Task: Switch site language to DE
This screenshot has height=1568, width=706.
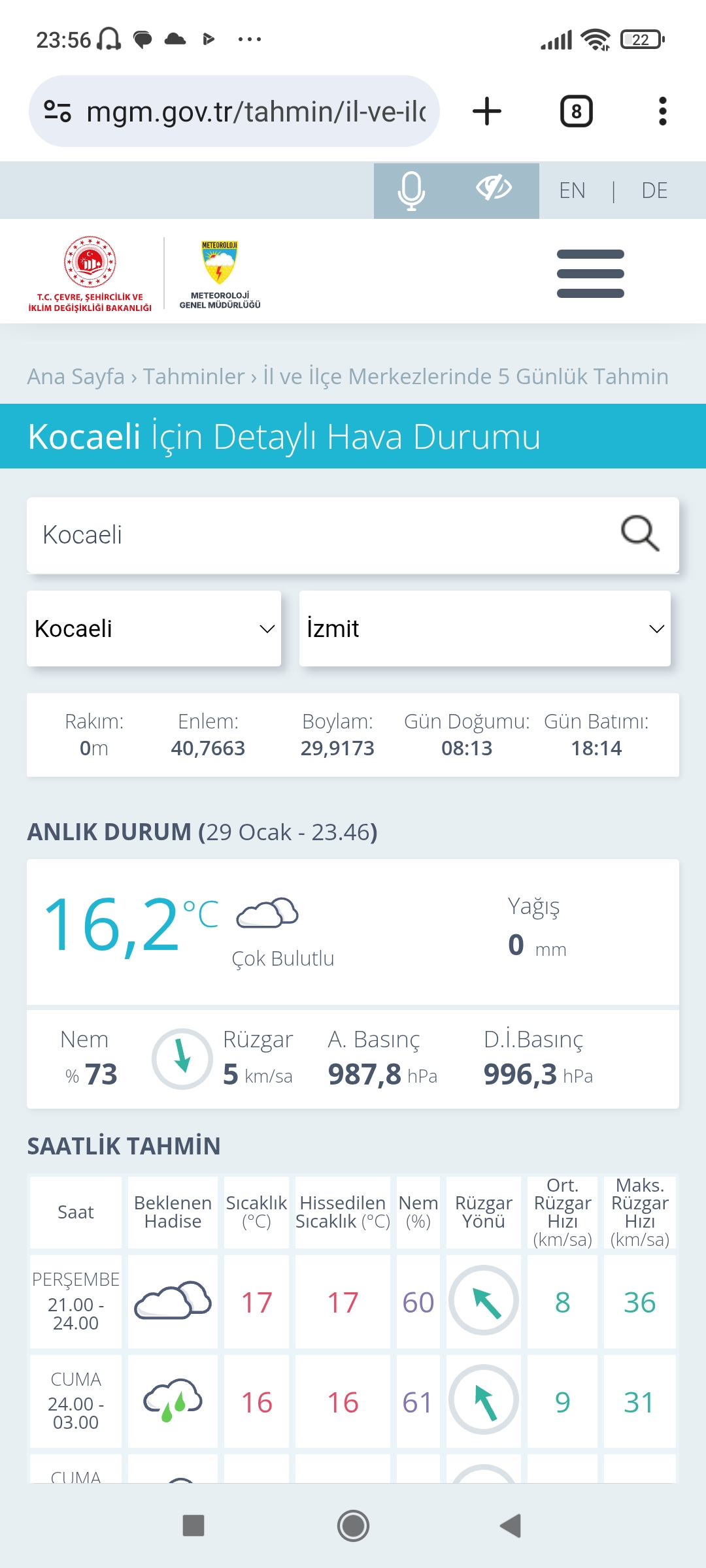Action: (x=654, y=191)
